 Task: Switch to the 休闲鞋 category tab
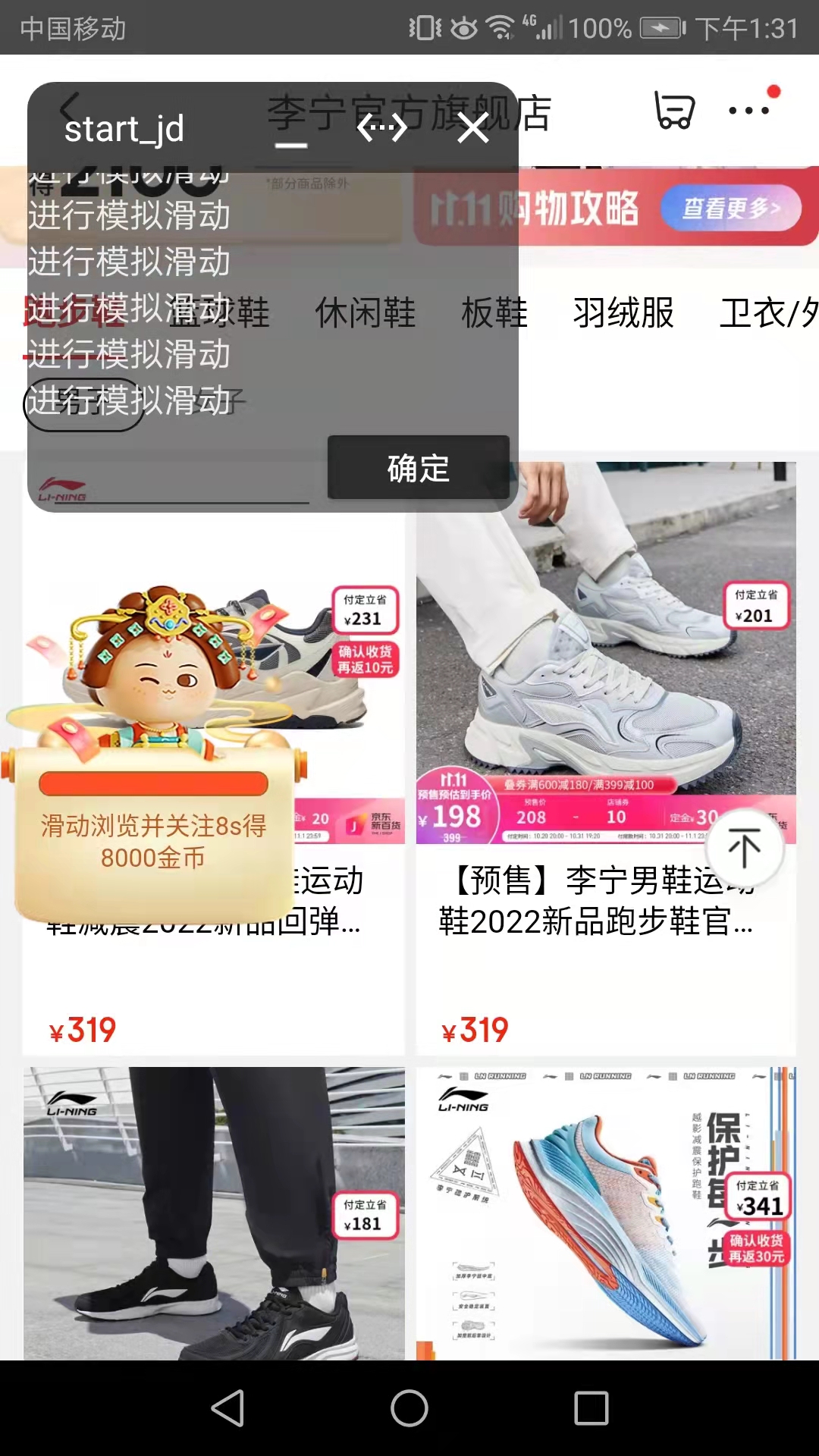366,312
